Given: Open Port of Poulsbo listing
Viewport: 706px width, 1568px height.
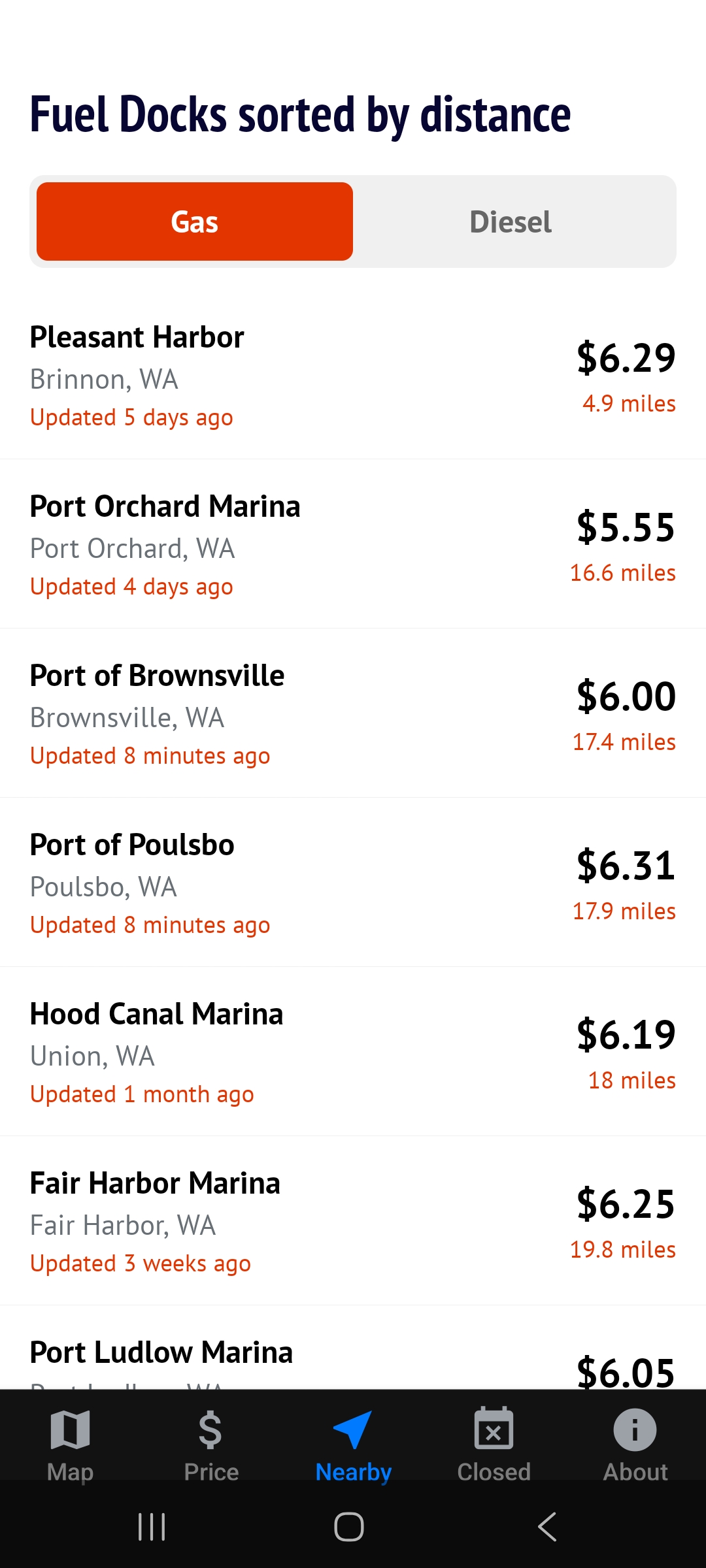Looking at the screenshot, I should (x=353, y=883).
